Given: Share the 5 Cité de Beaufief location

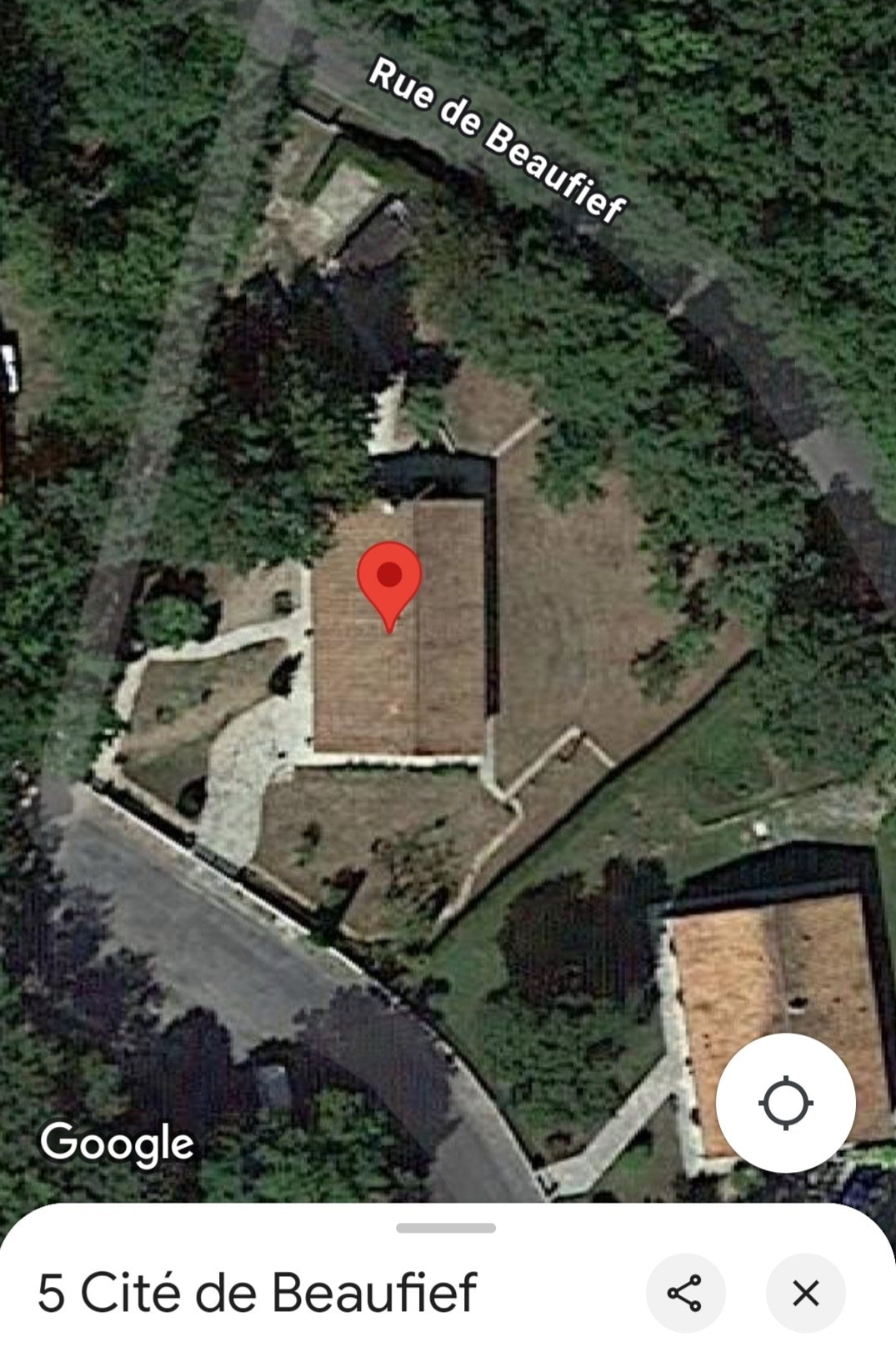Looking at the screenshot, I should click(684, 1293).
